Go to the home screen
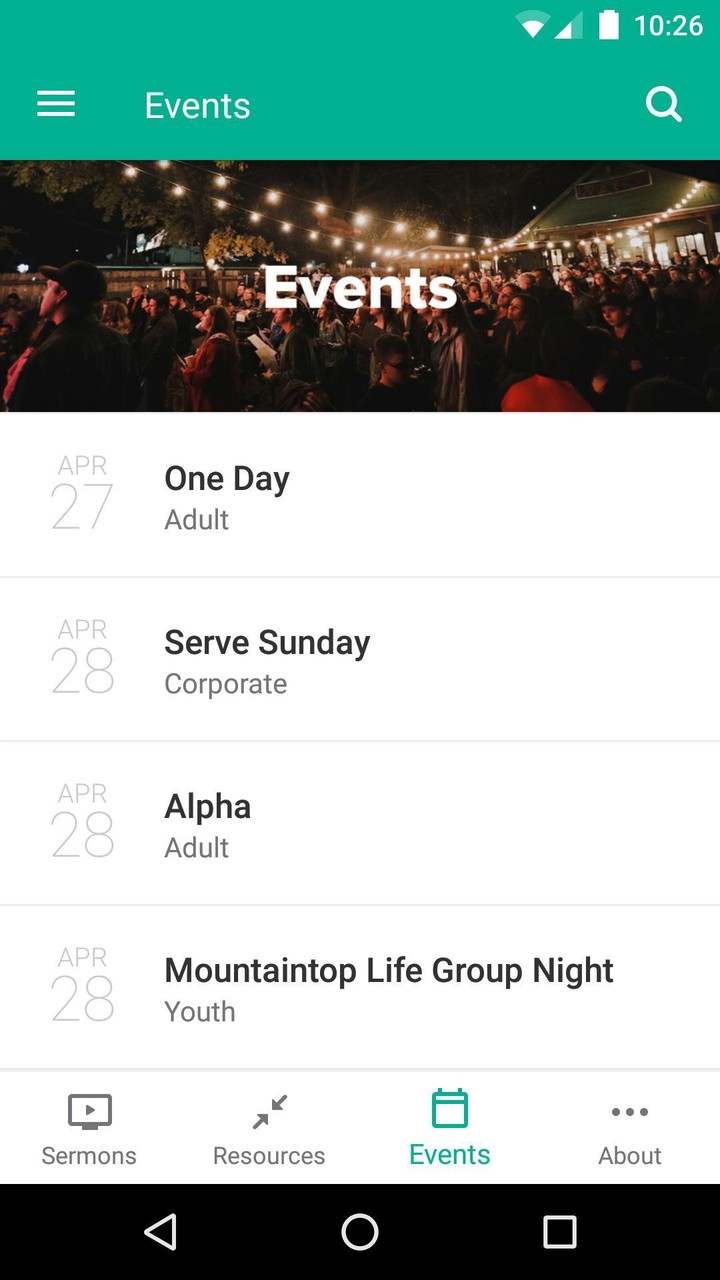The width and height of the screenshot is (720, 1280). click(360, 1232)
